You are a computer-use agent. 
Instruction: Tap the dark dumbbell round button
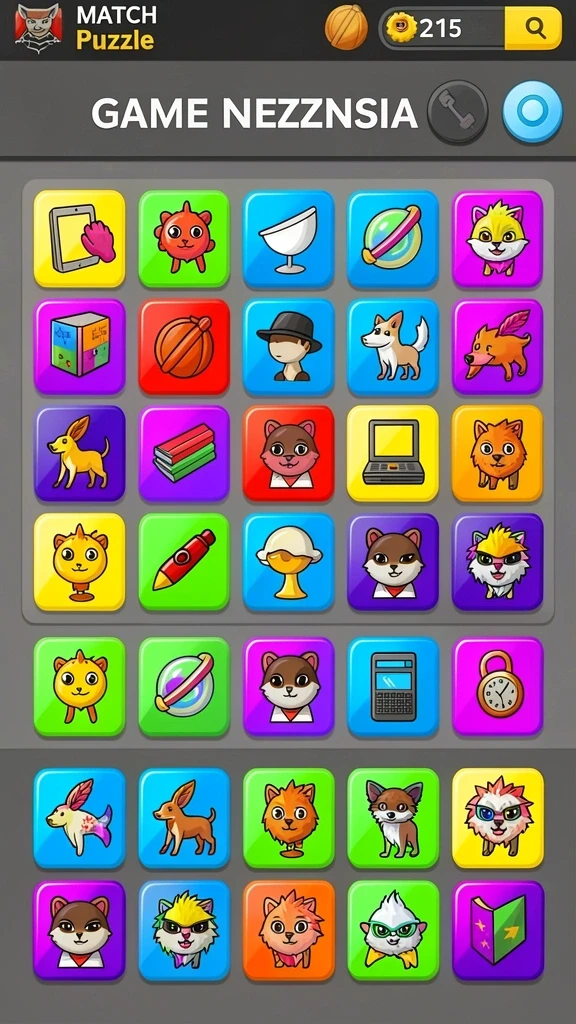pyautogui.click(x=458, y=112)
